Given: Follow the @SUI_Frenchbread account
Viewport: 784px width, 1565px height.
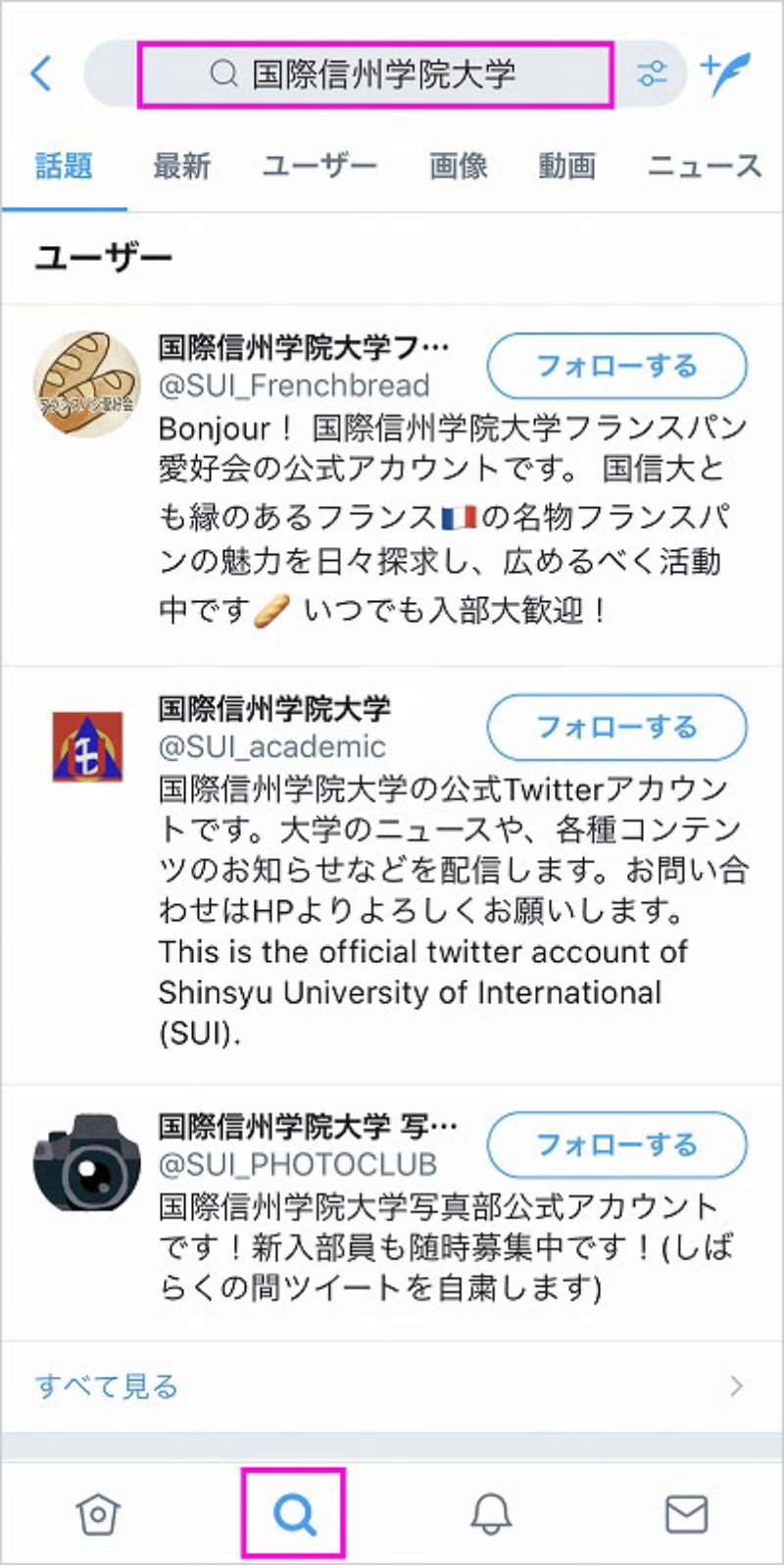Looking at the screenshot, I should coord(616,366).
